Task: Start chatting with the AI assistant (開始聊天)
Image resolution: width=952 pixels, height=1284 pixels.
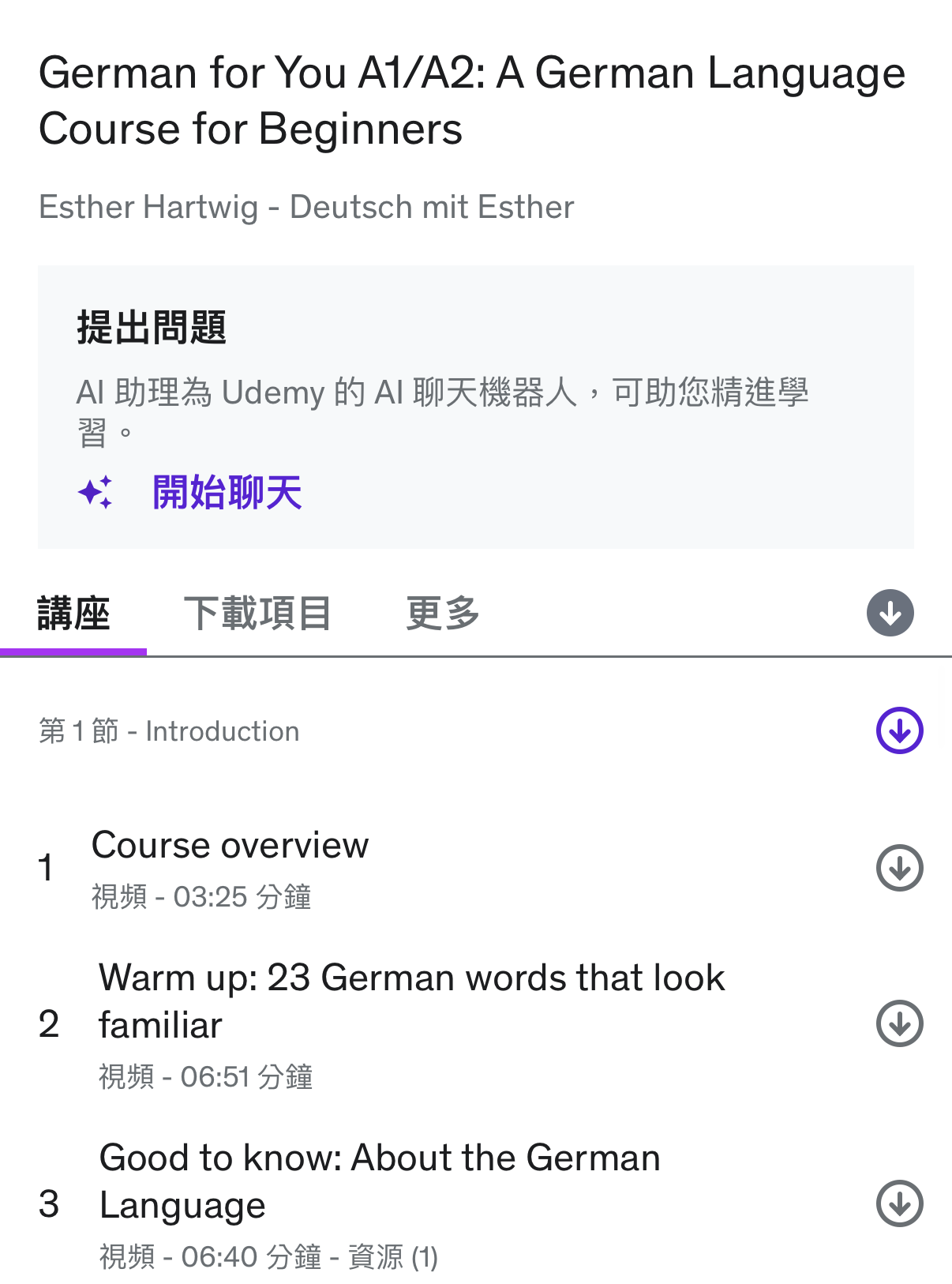Action: tap(227, 493)
